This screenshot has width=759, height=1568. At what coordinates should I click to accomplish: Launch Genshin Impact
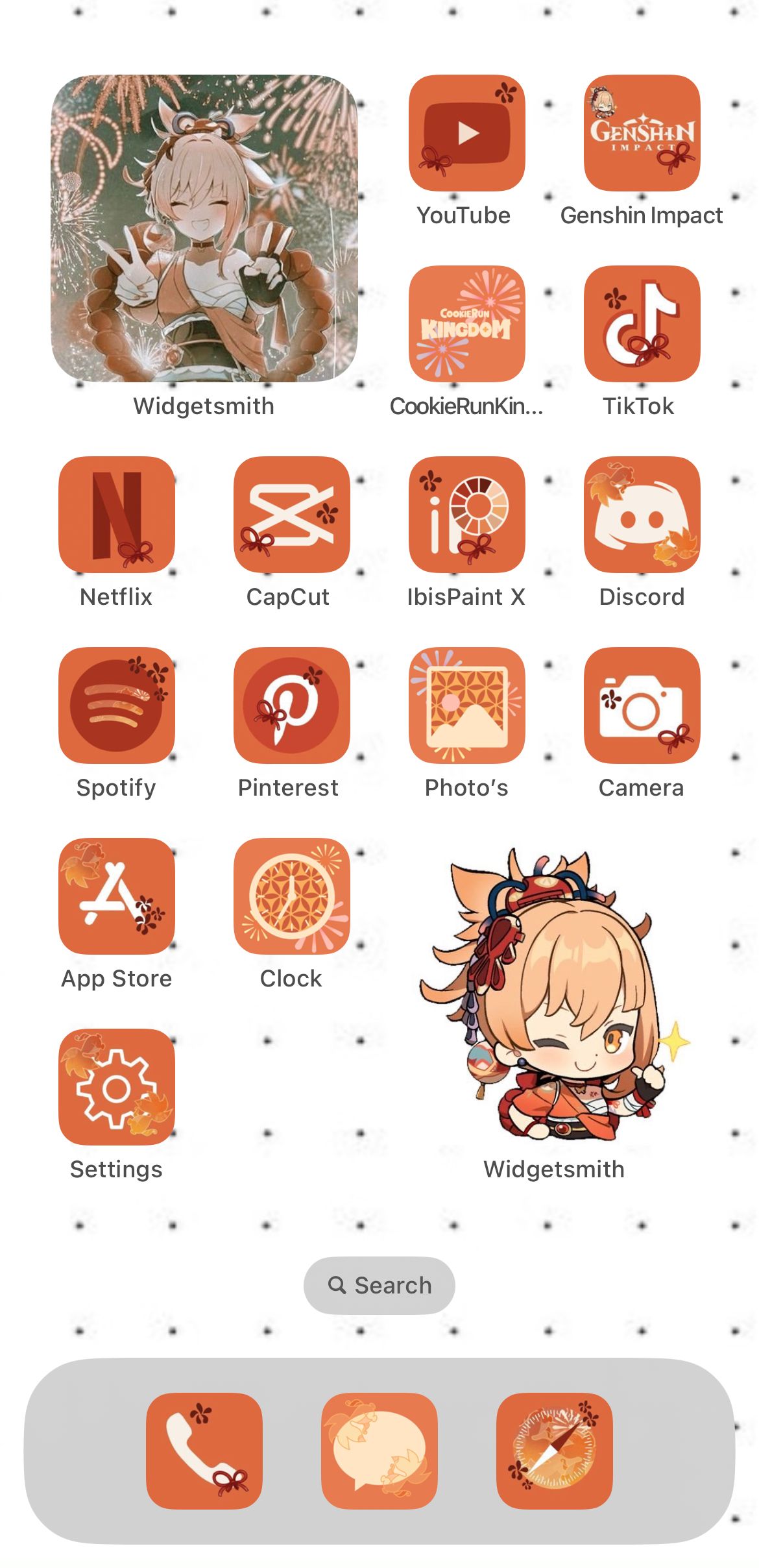tap(642, 133)
